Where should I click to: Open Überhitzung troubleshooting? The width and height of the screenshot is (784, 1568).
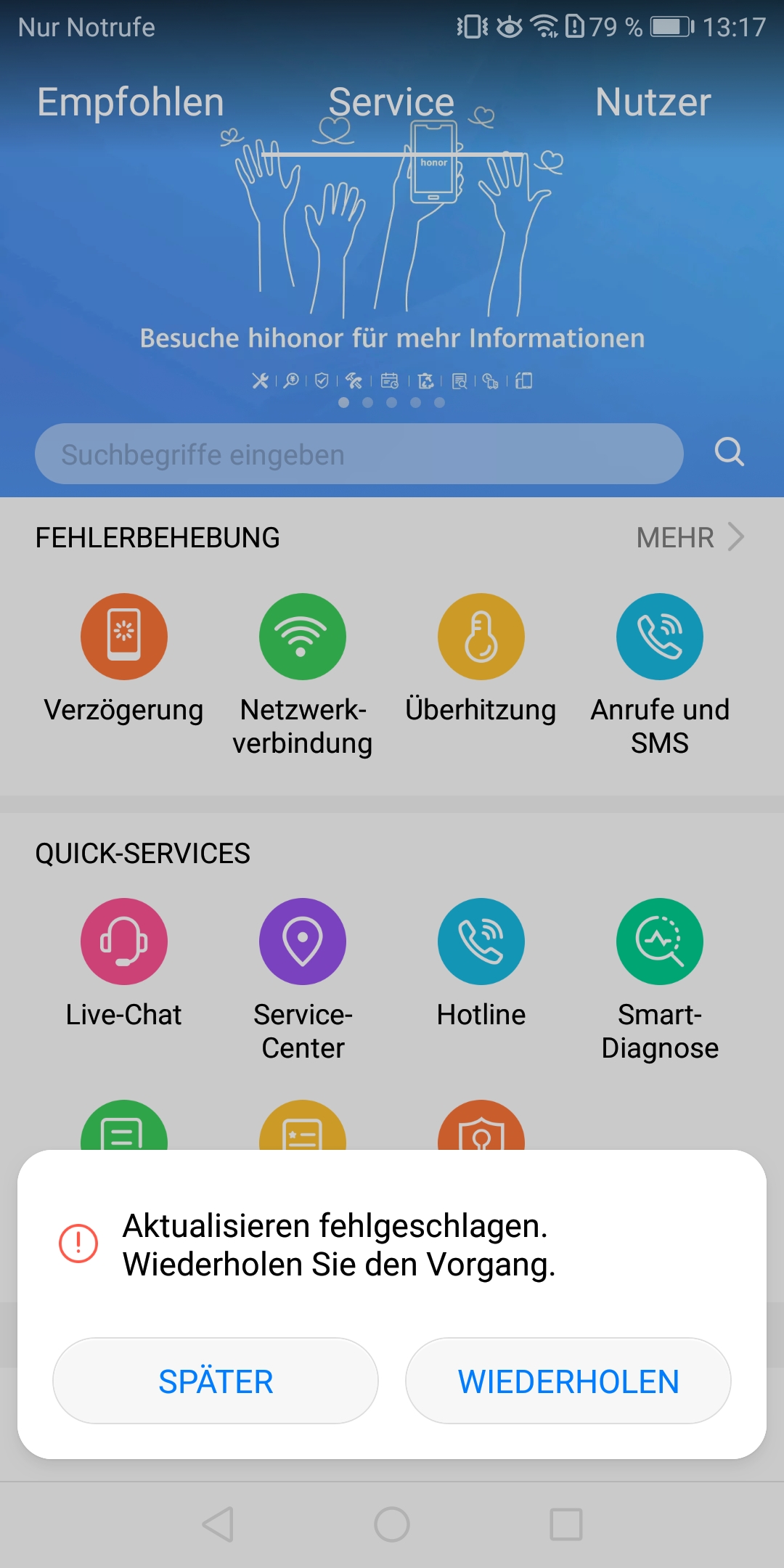pyautogui.click(x=481, y=637)
